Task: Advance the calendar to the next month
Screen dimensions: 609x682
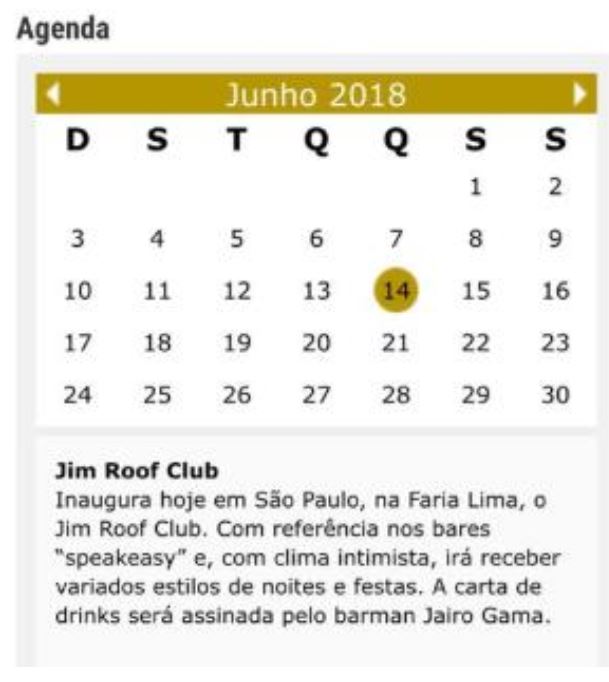Action: click(580, 96)
